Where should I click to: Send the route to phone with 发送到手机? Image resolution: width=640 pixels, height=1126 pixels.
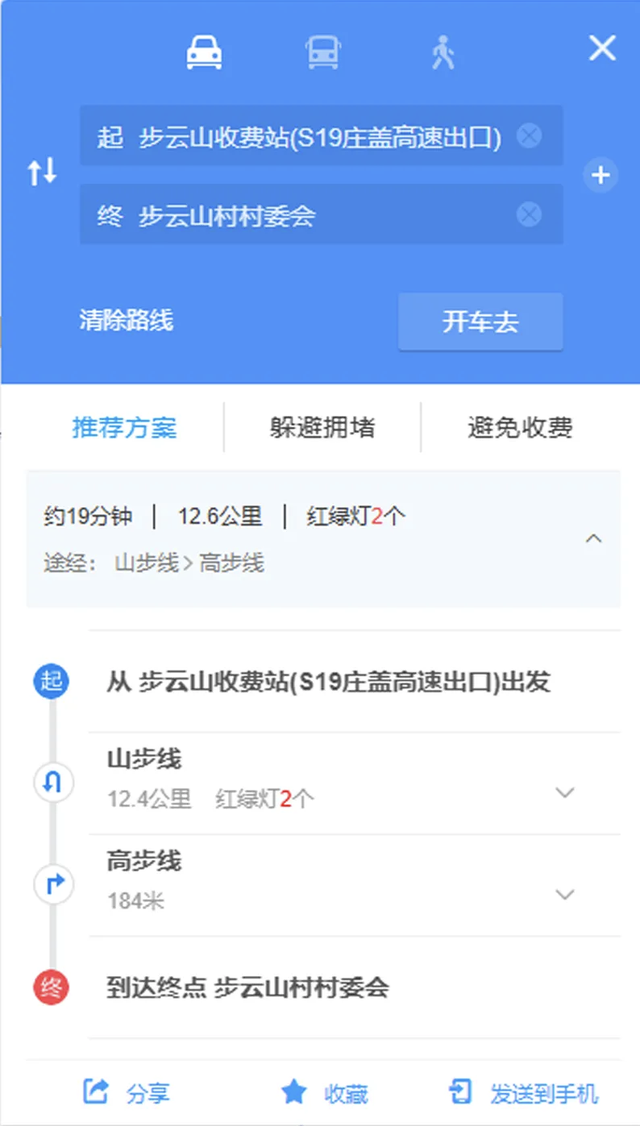[524, 1093]
